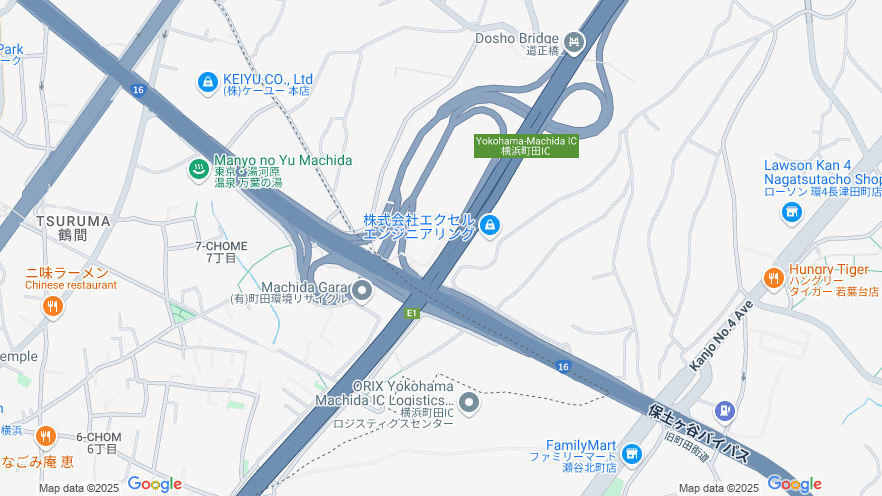This screenshot has height=496, width=882.
Task: Open the 二味ラーメン Chinese restaurant pin
Action: [x=53, y=306]
